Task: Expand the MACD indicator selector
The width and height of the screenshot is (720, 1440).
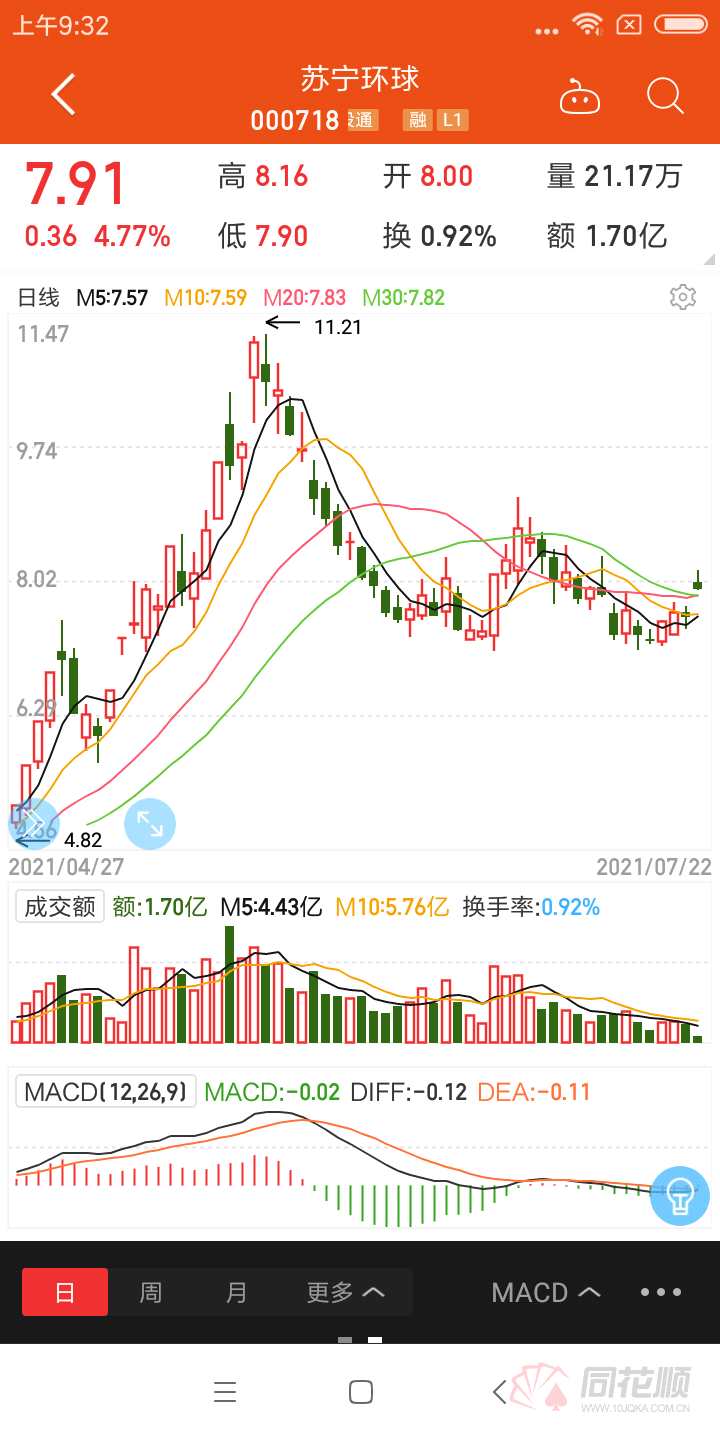Action: coord(546,1292)
